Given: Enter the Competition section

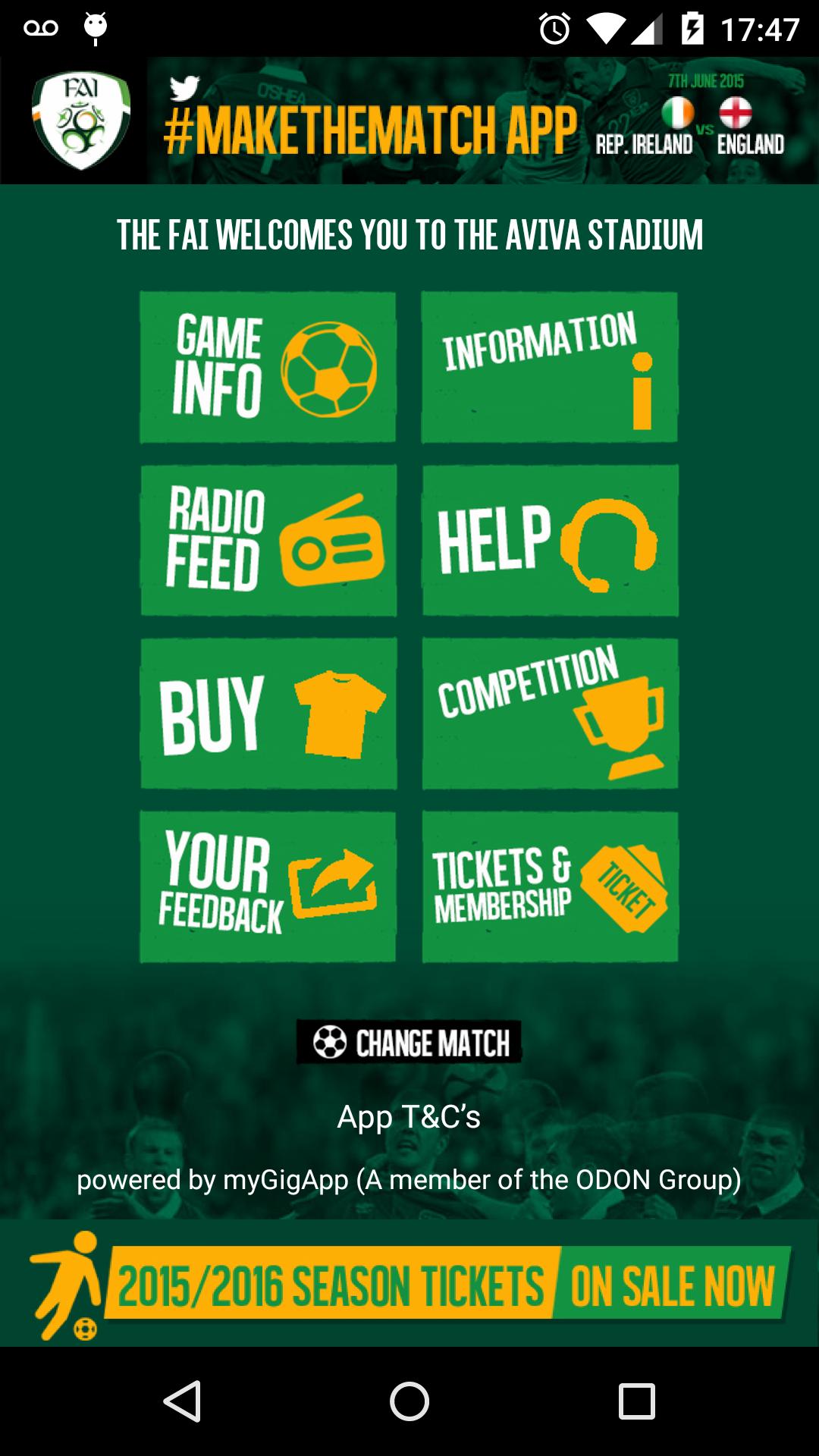Looking at the screenshot, I should pos(550,713).
